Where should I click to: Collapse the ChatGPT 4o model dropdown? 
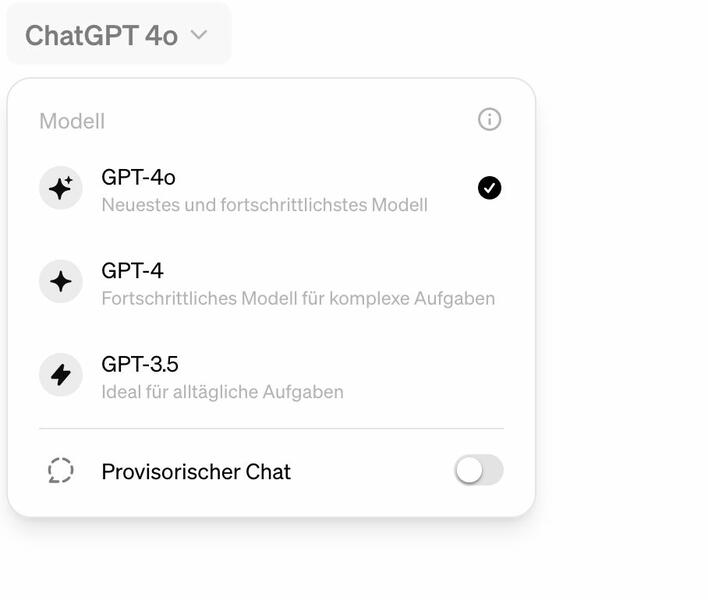[x=118, y=35]
